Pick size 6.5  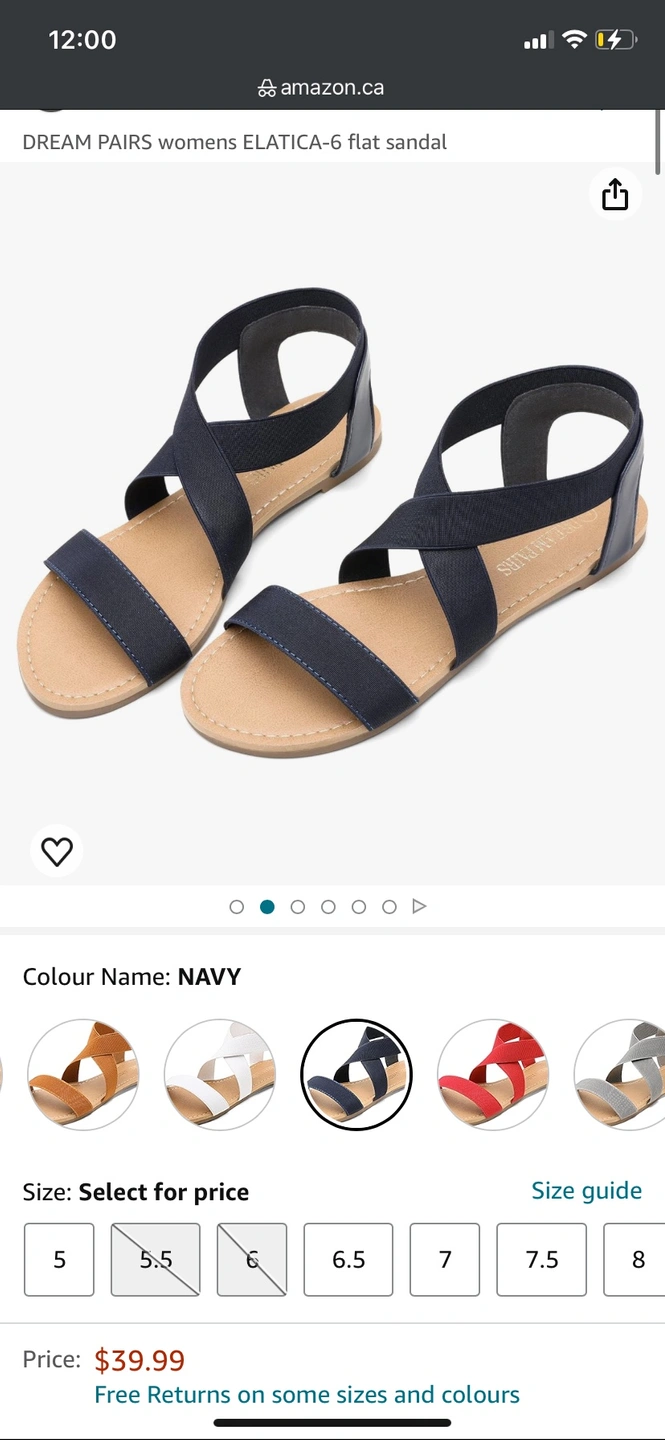349,1260
